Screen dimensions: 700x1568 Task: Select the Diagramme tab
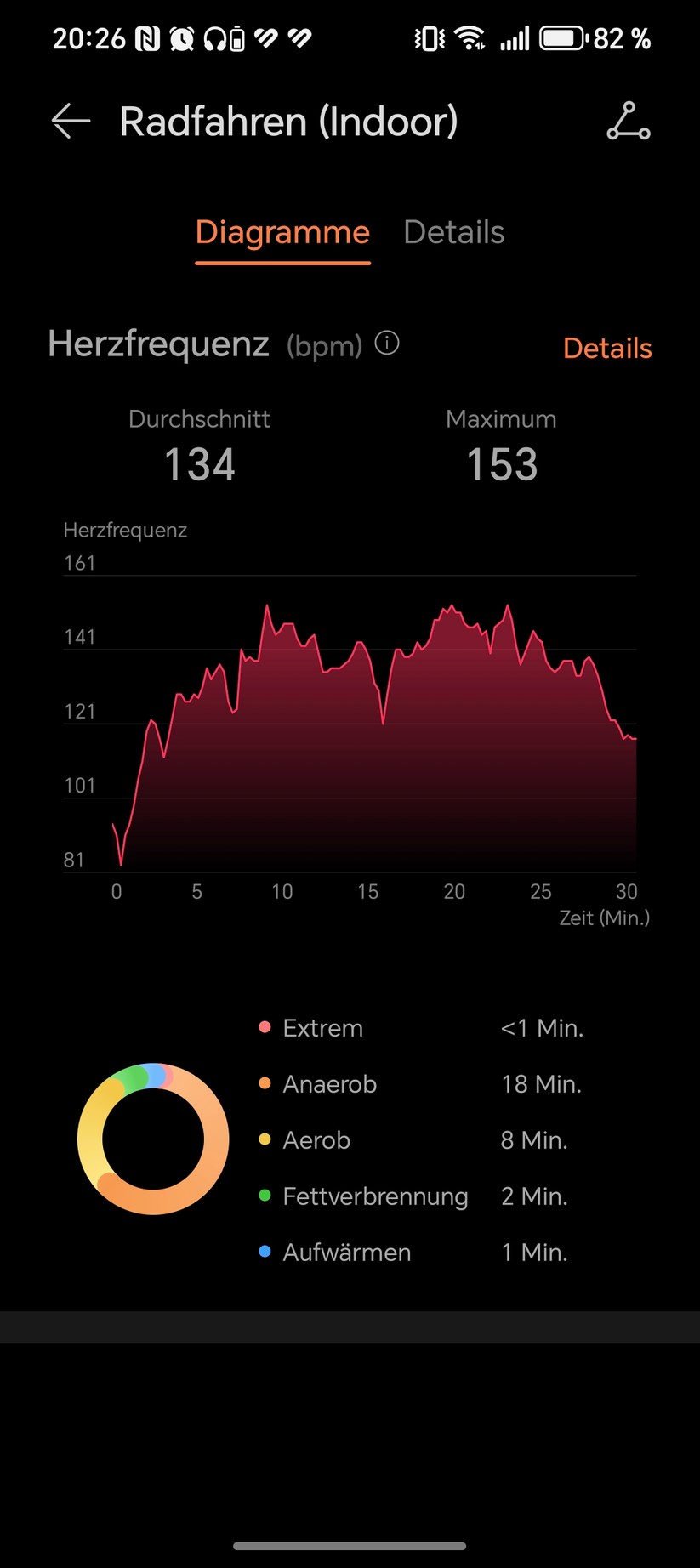pos(282,231)
